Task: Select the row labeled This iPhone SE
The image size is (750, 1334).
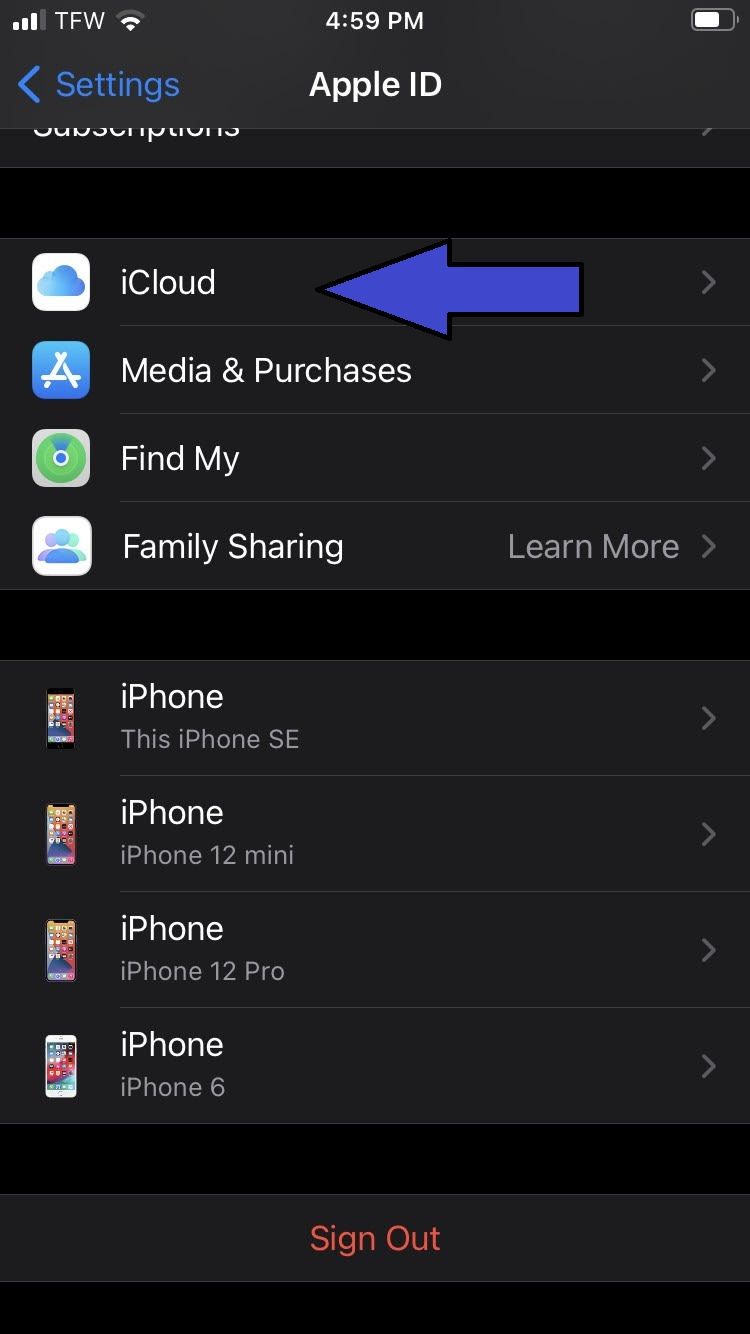Action: pos(375,717)
